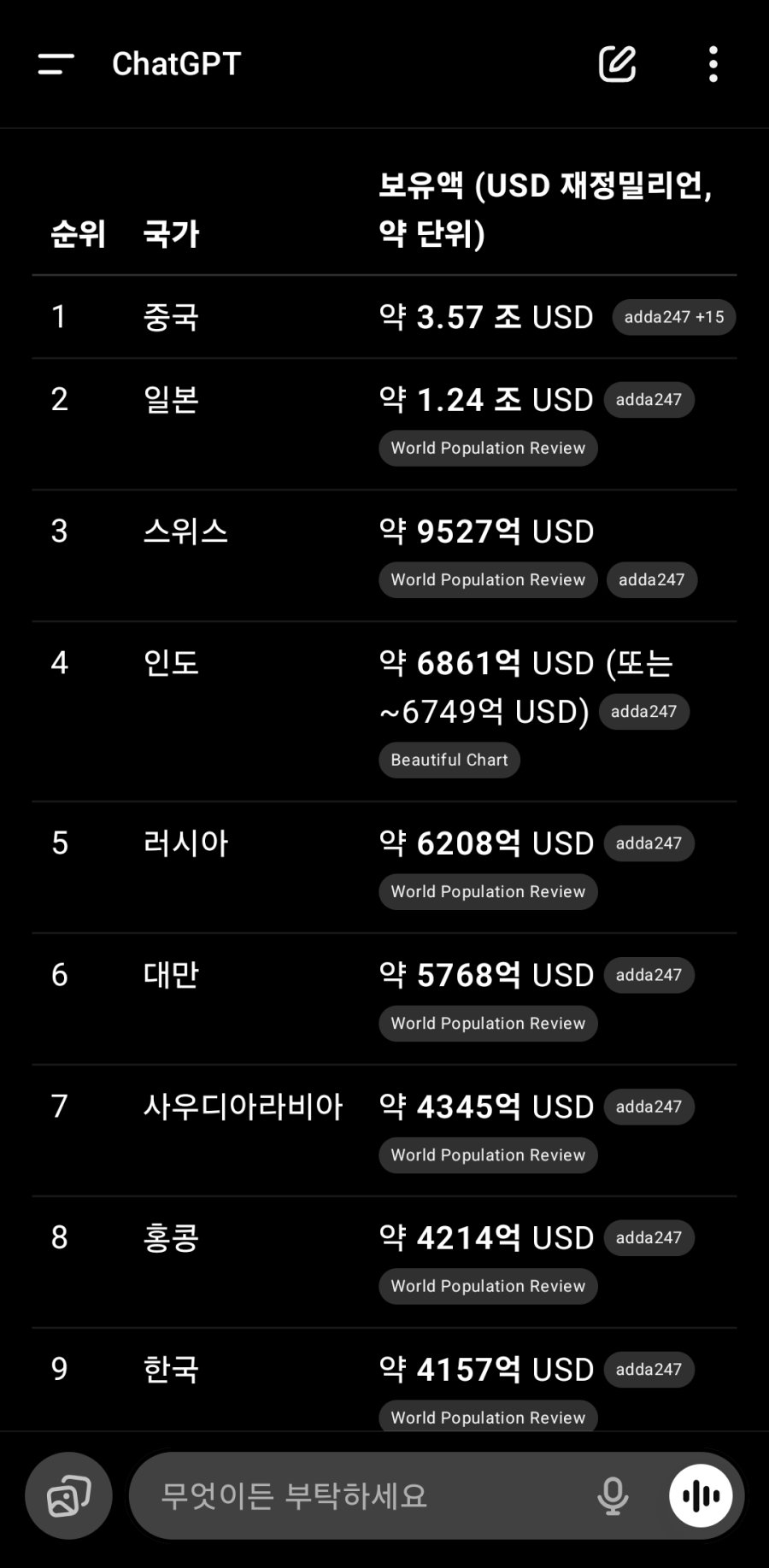769x1568 pixels.
Task: Start a new chat
Action: [617, 64]
